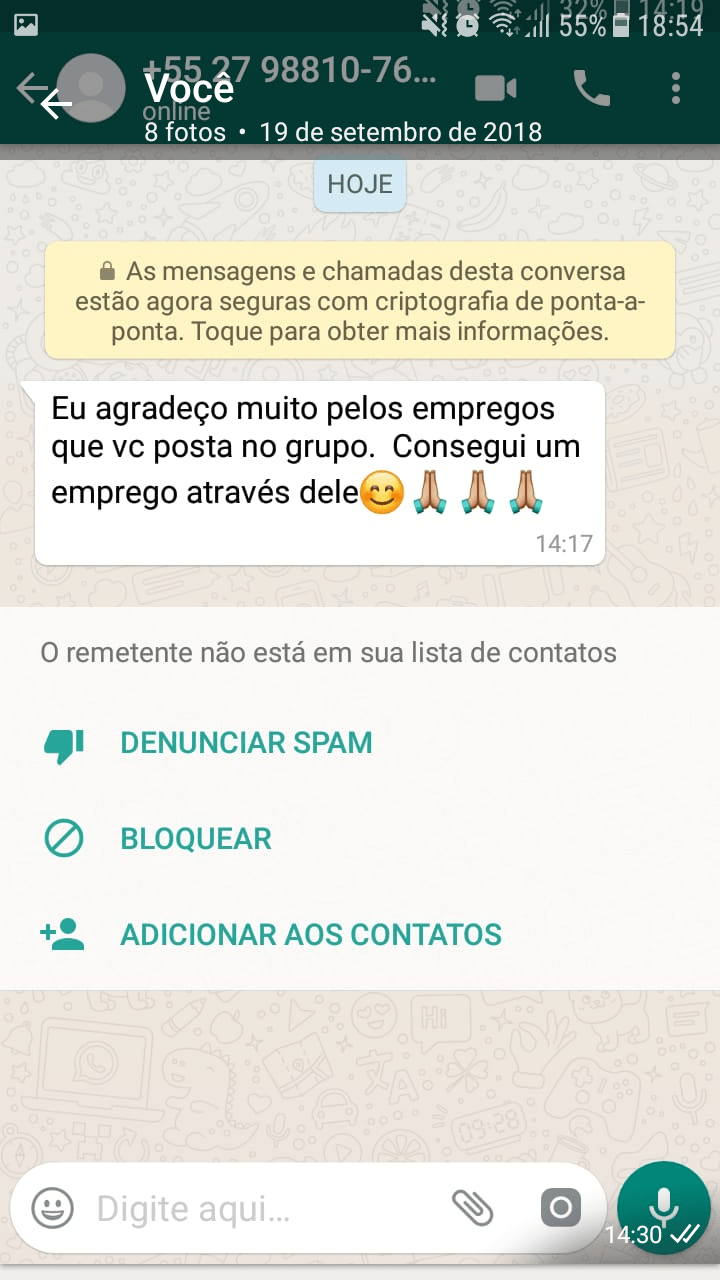Tap the encryption notice for more information
The image size is (720, 1280).
click(x=360, y=301)
